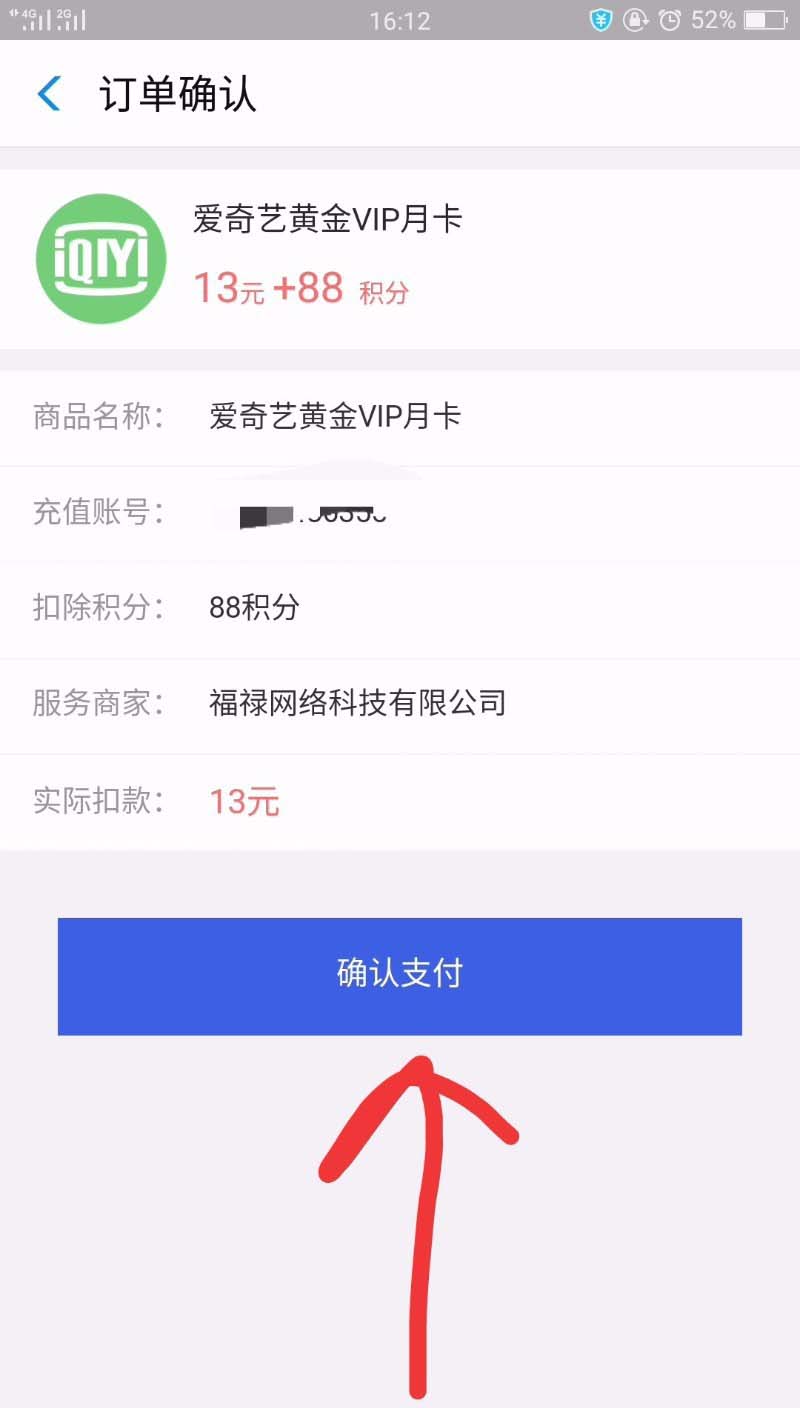This screenshot has width=800, height=1408.
Task: Tap the 13元 actual deduction amount
Action: coord(243,801)
